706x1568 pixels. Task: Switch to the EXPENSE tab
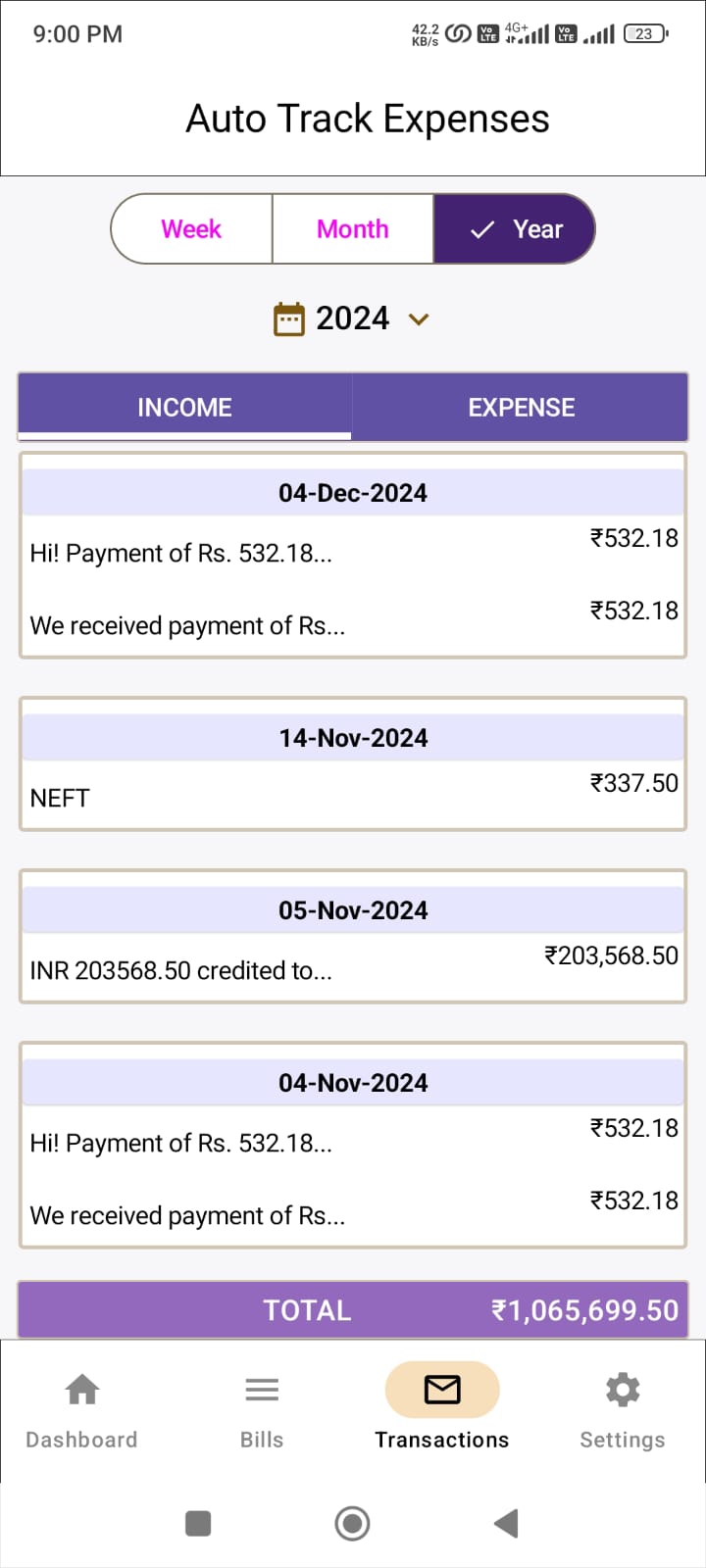[521, 408]
